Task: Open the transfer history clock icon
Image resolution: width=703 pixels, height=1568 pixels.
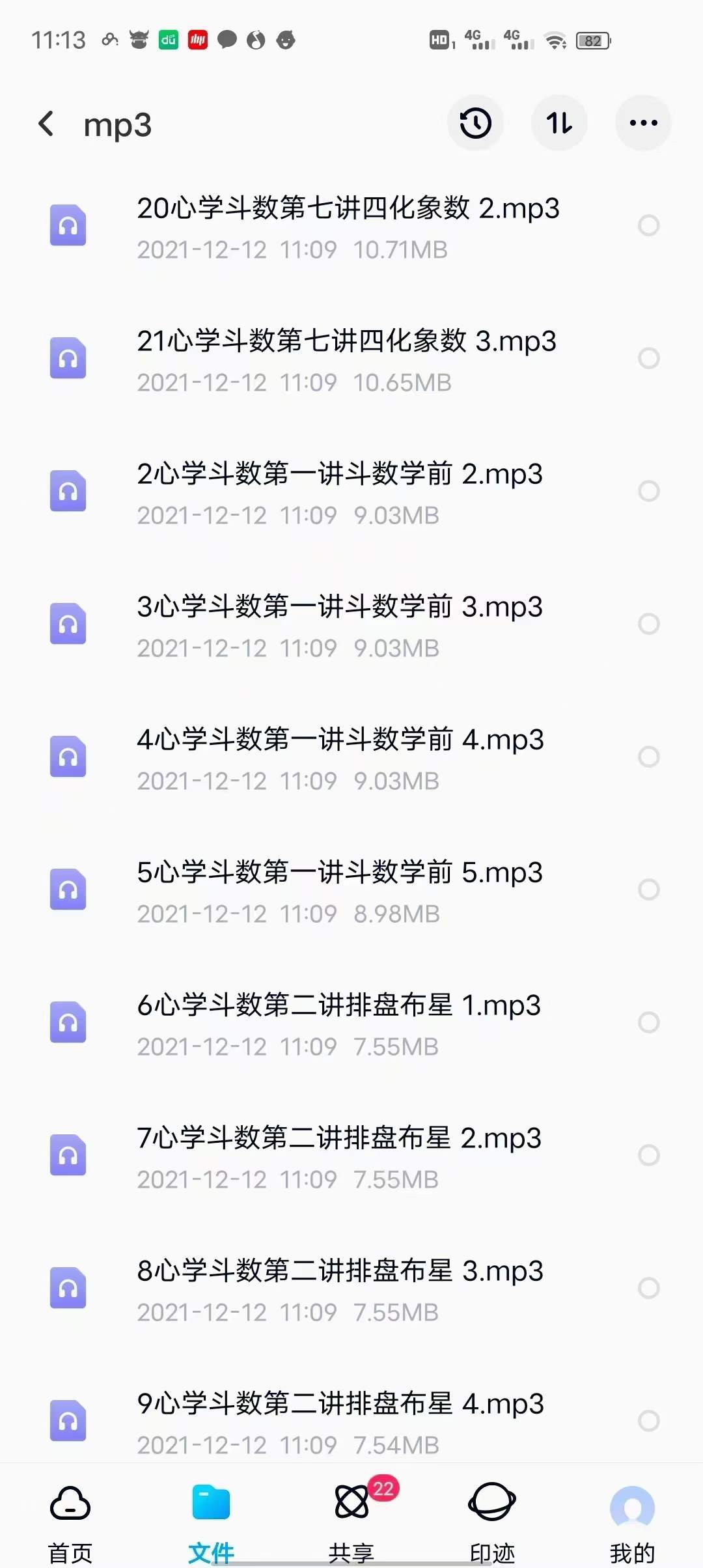Action: pyautogui.click(x=475, y=123)
